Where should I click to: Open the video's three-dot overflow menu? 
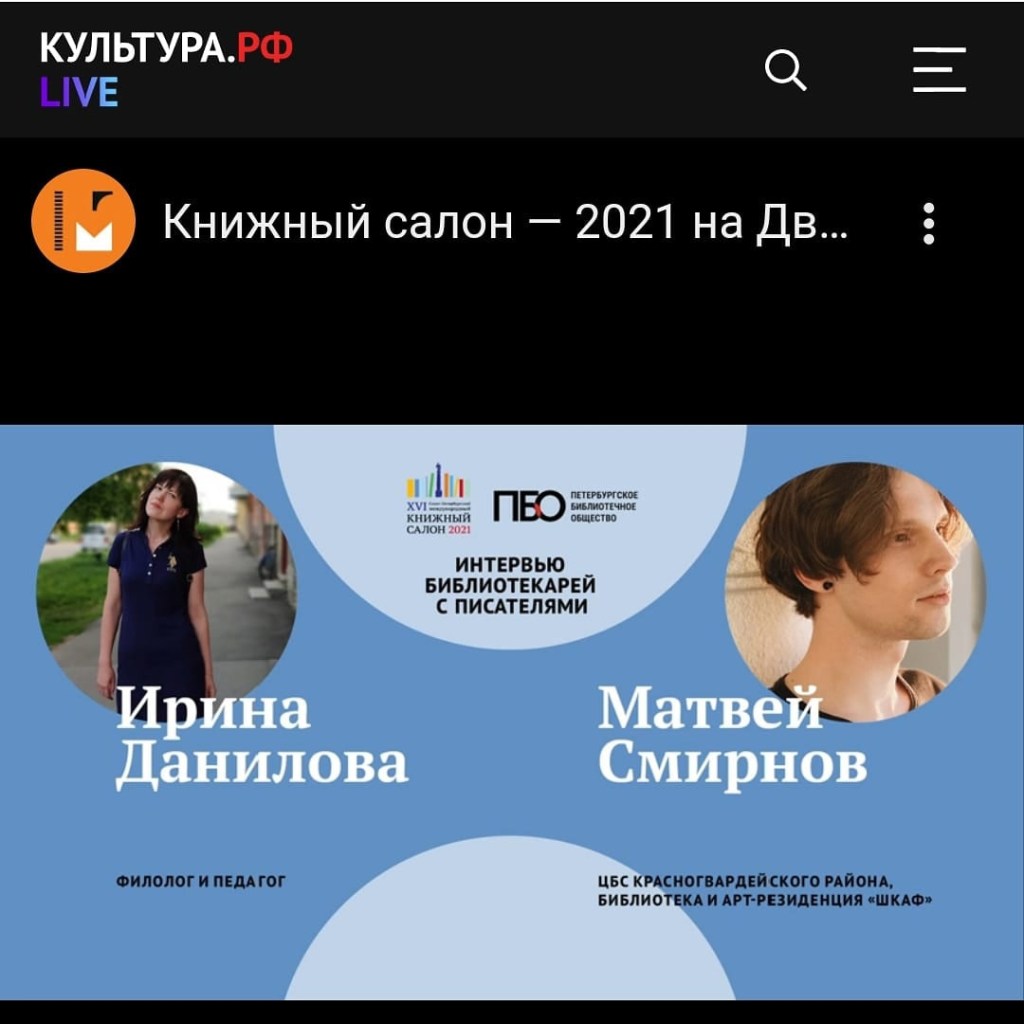pyautogui.click(x=929, y=224)
